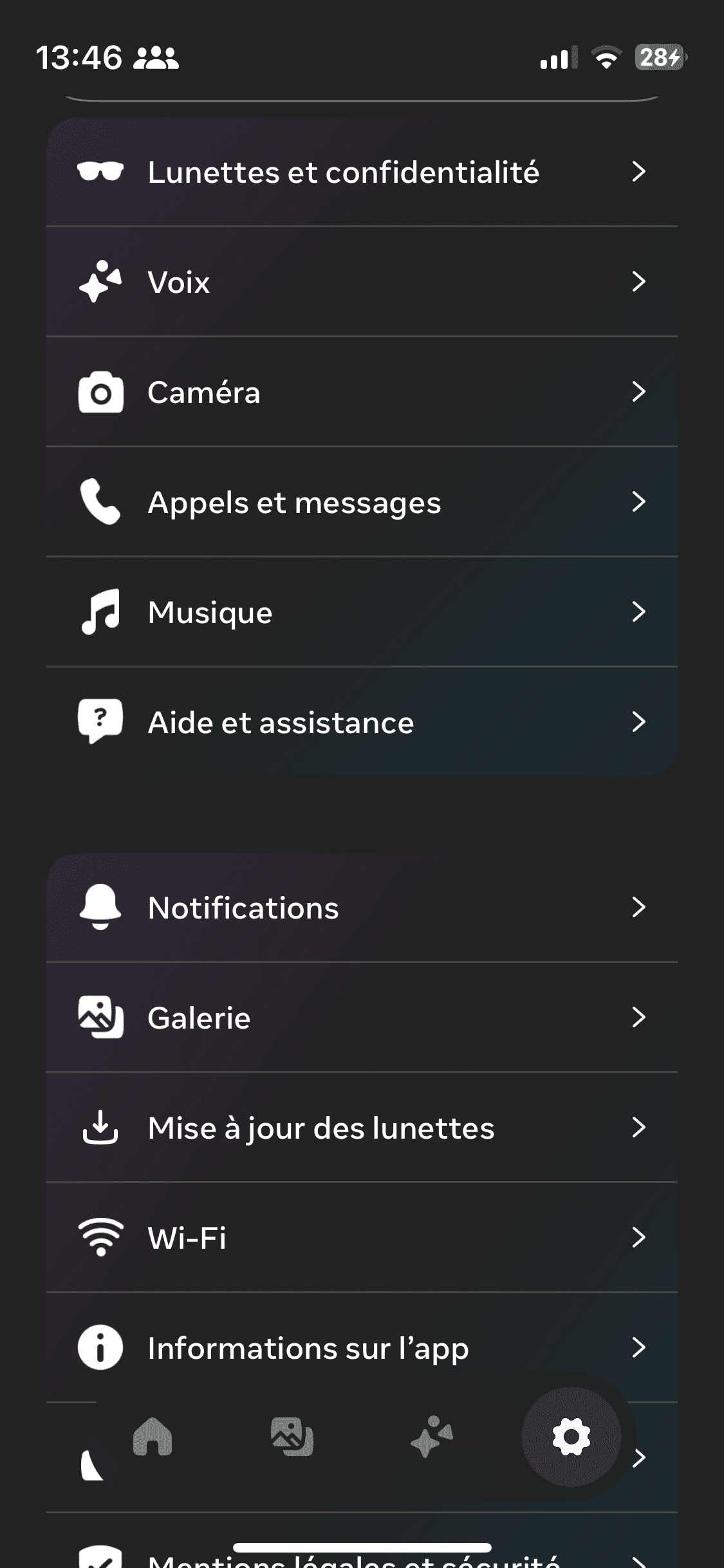724x1568 pixels.
Task: Switch to the AI sparkle tab
Action: pyautogui.click(x=432, y=1437)
